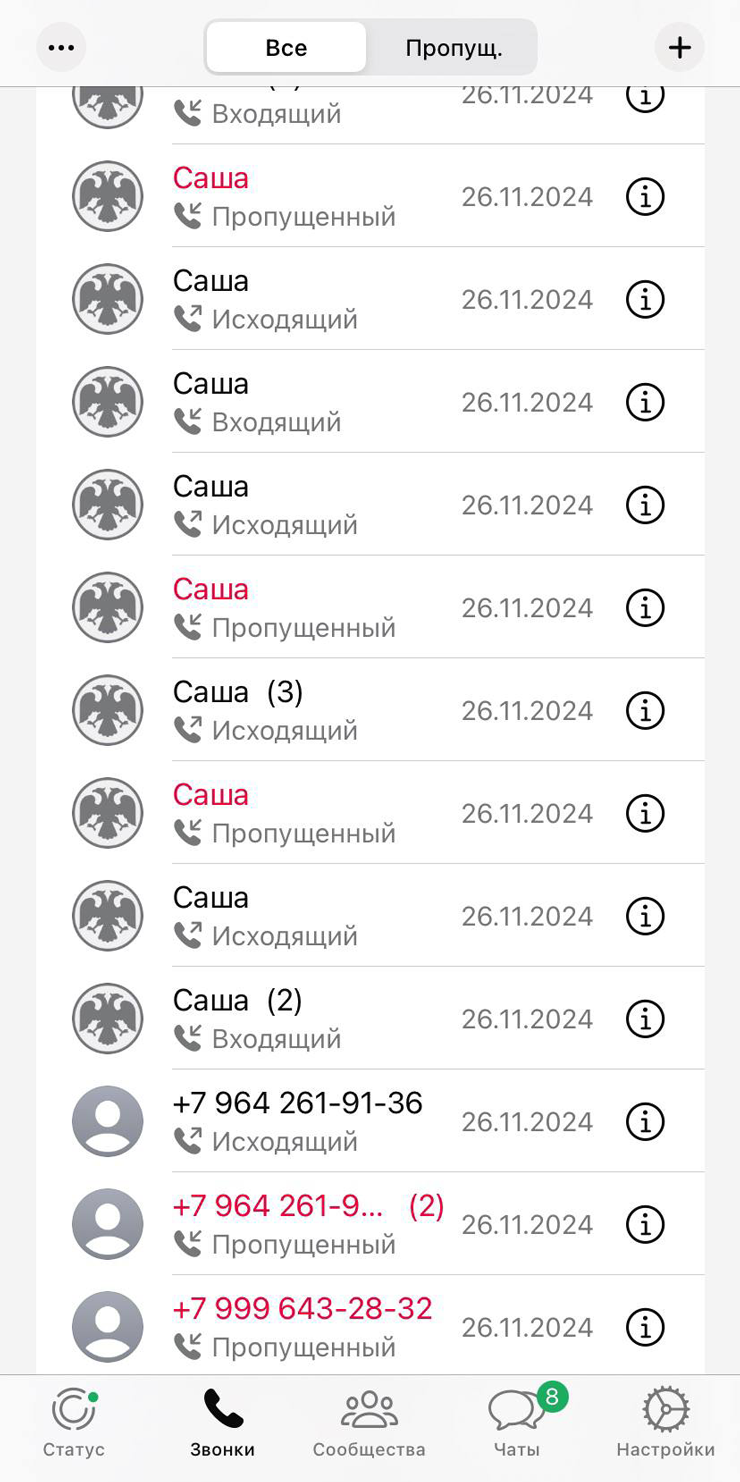View info for Саша (3) call
740x1482 pixels.
645,710
